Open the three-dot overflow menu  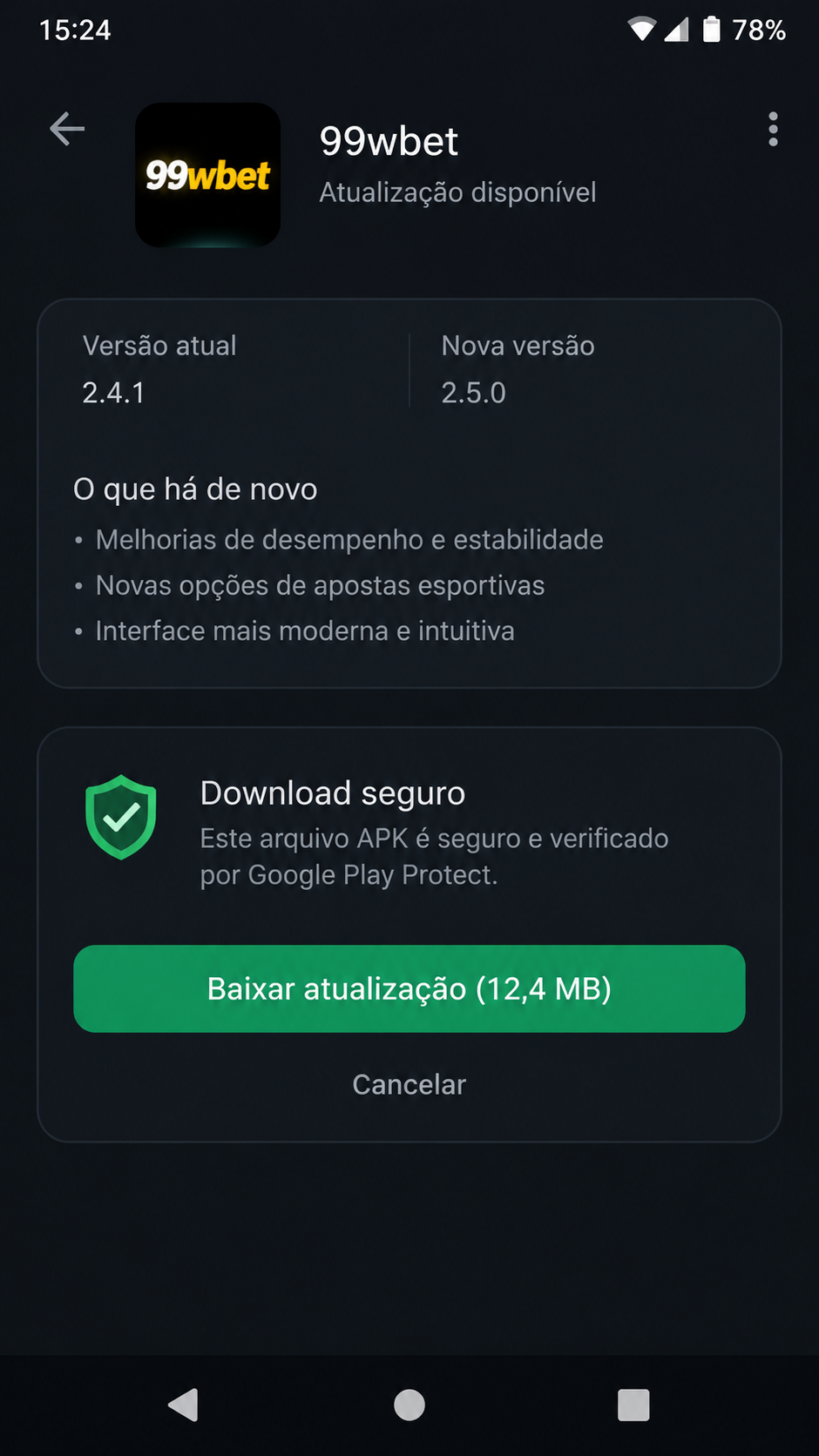[x=773, y=129]
